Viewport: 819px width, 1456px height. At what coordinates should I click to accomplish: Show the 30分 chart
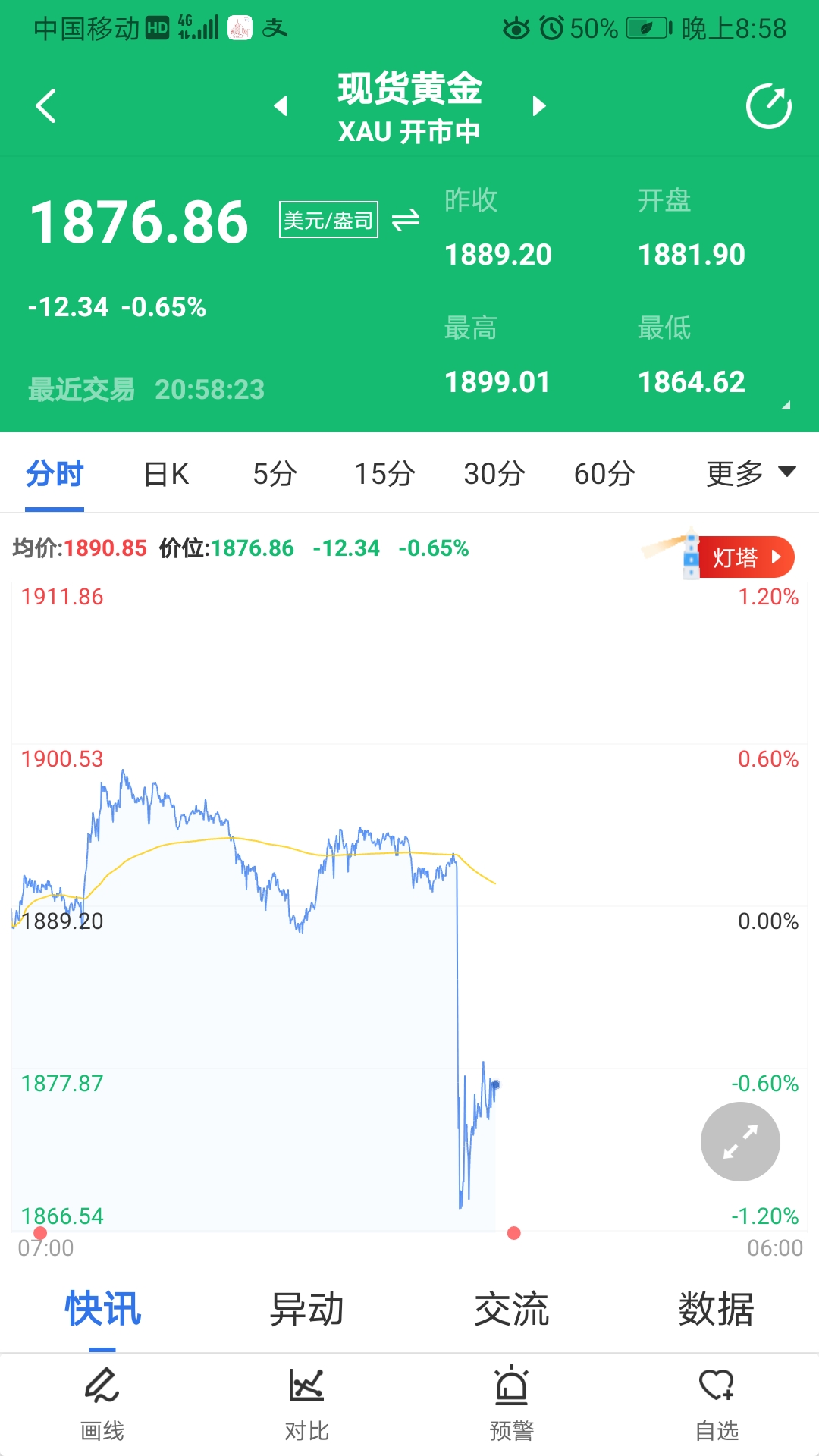coord(494,474)
